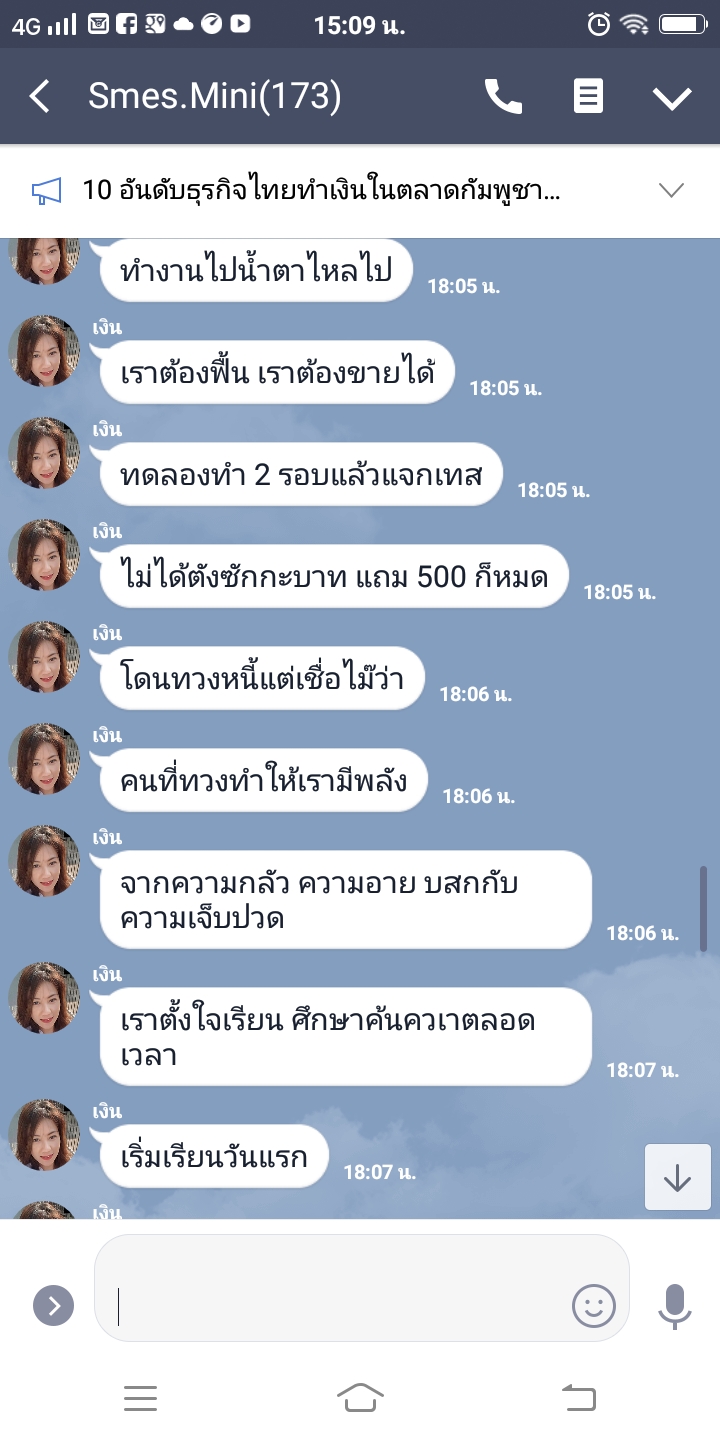Image resolution: width=720 pixels, height=1440 pixels.
Task: Jump to the latest message
Action: [677, 1178]
